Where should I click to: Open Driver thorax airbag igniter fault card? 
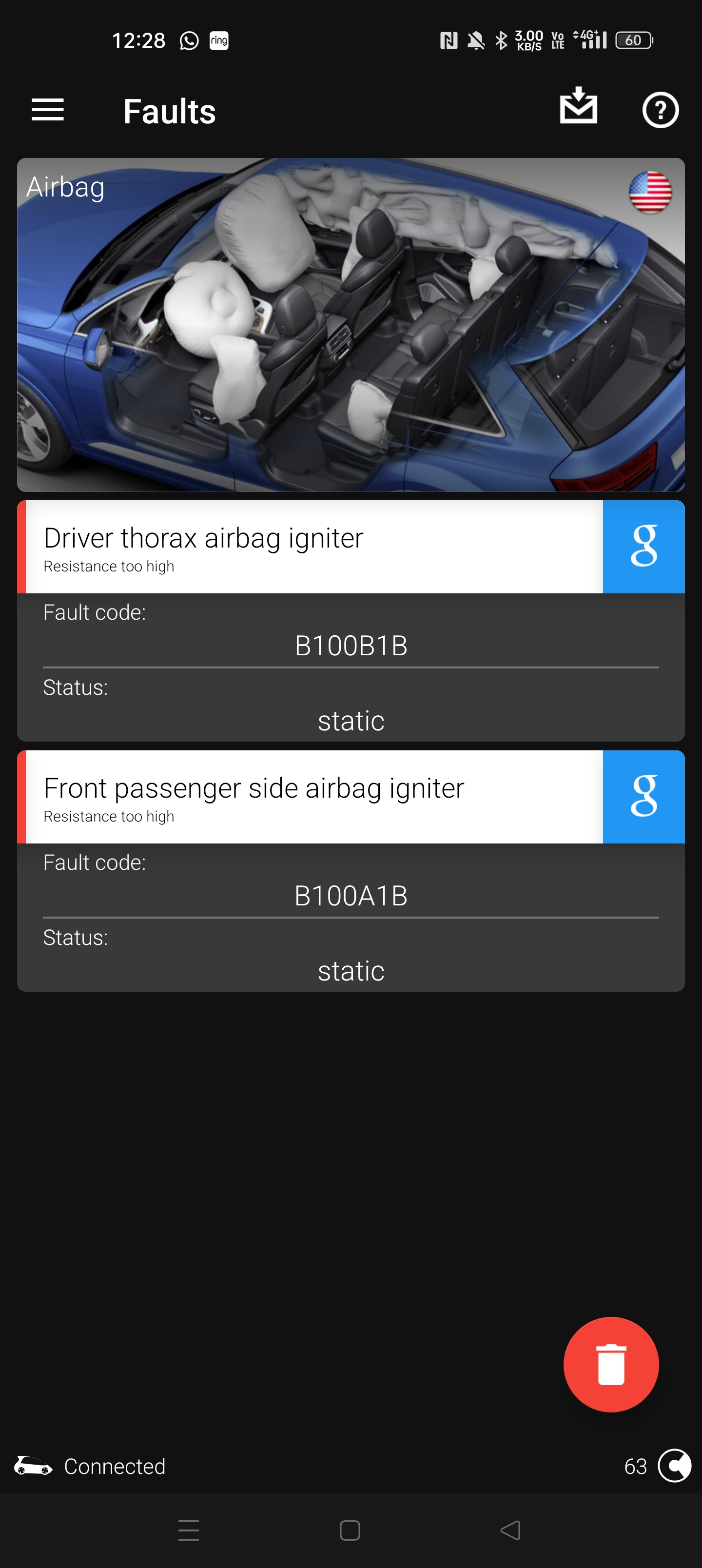click(310, 547)
